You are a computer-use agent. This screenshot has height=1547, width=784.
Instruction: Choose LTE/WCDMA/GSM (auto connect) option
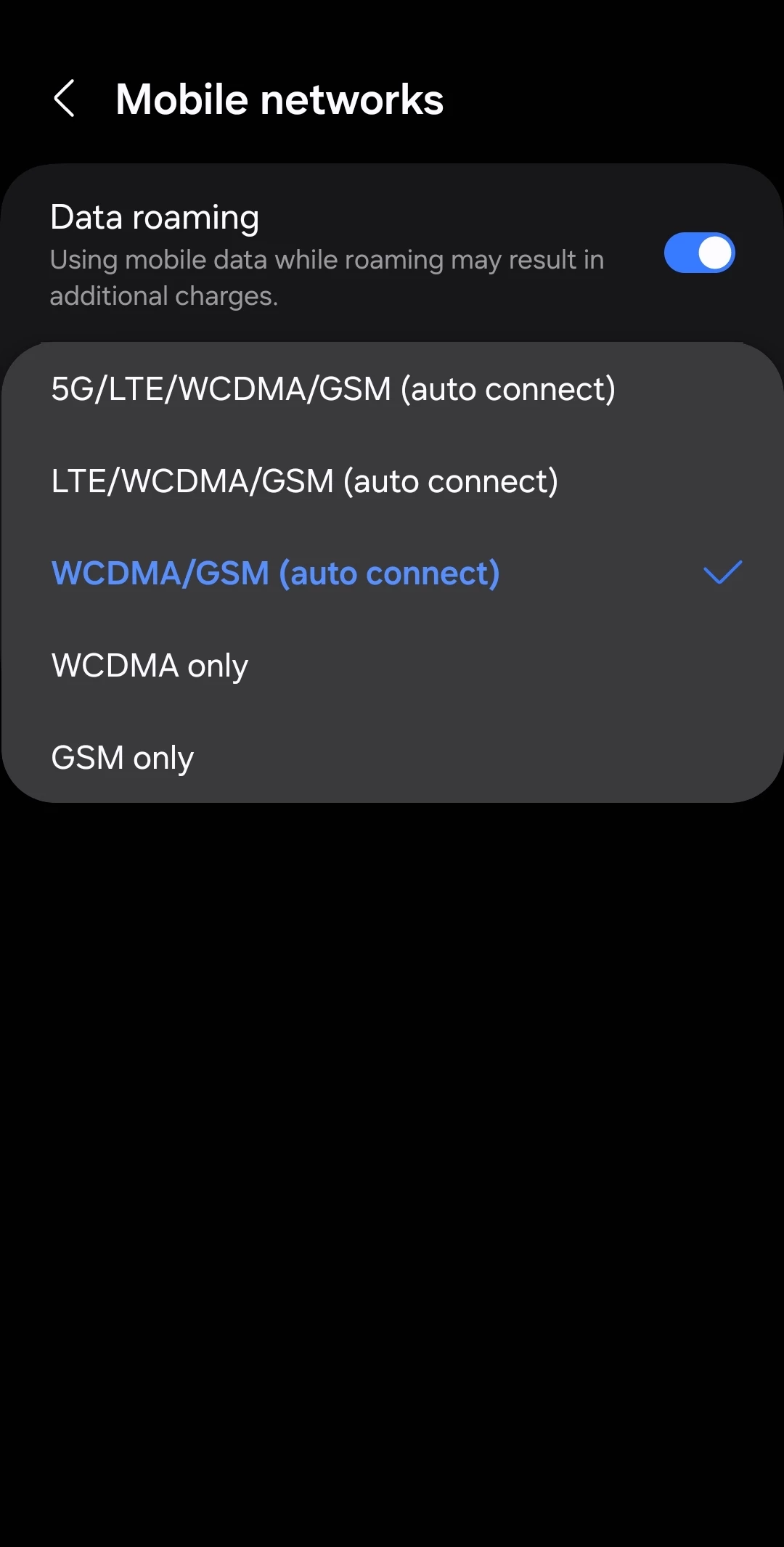coord(305,481)
